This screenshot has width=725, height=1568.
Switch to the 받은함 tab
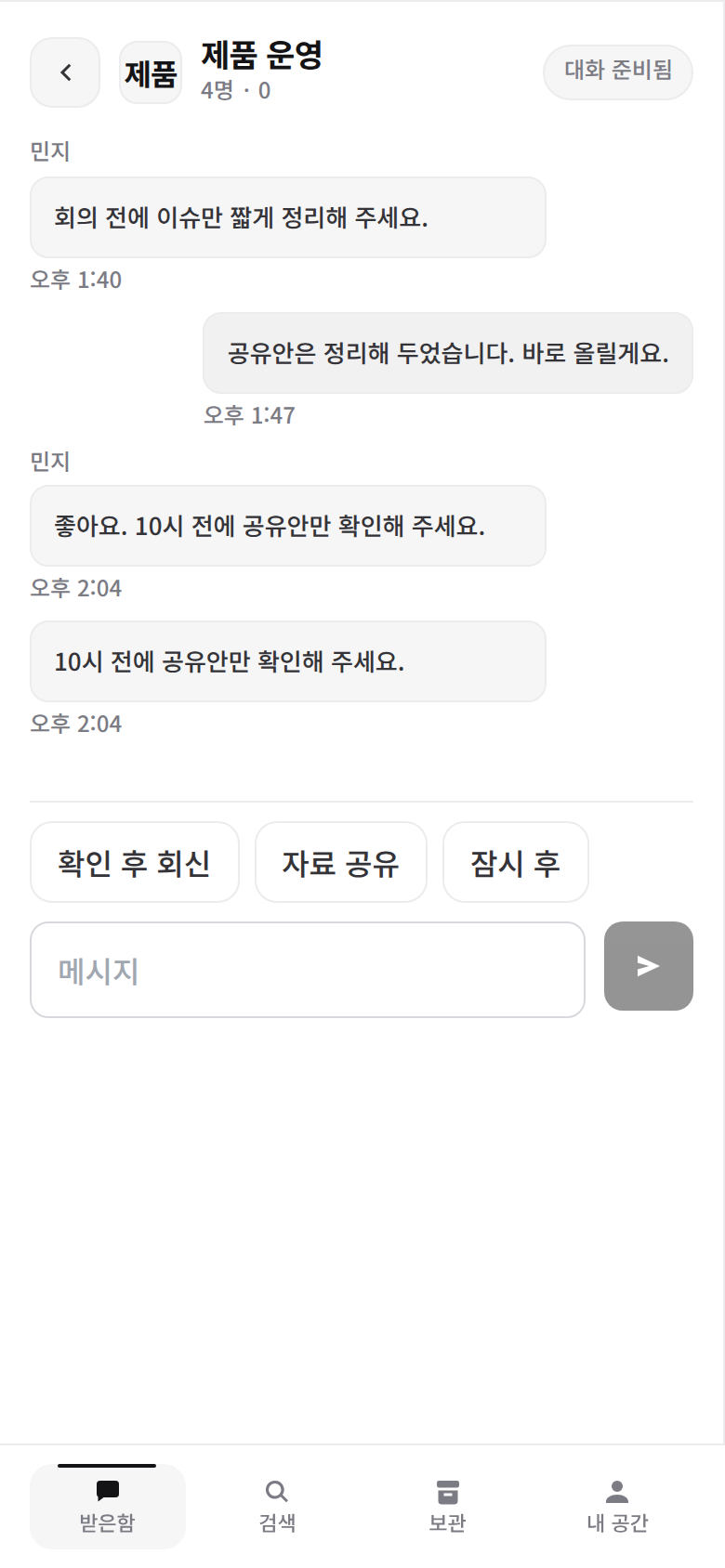108,1506
